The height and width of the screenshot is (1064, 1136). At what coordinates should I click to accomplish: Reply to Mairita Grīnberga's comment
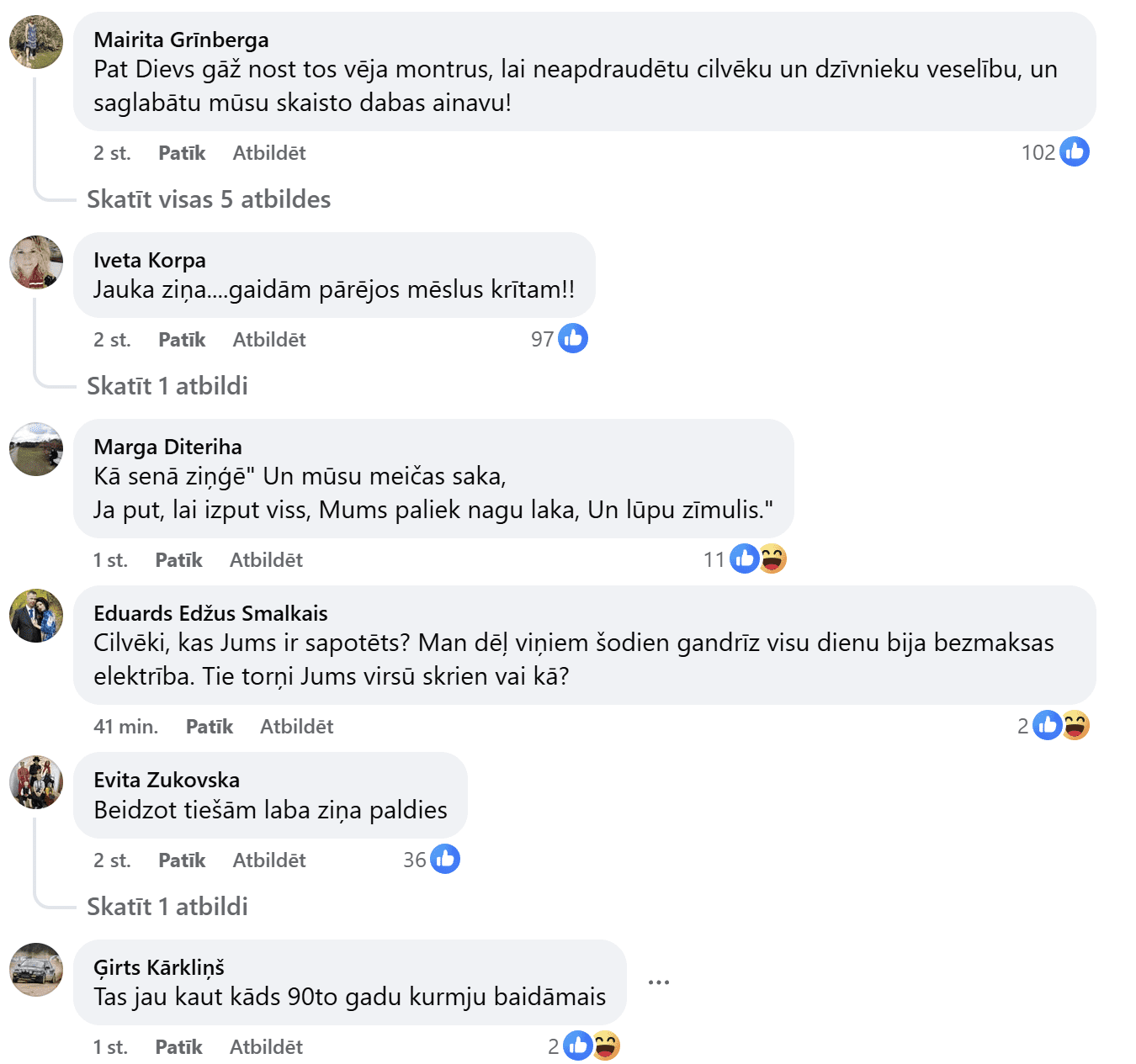coord(268,153)
